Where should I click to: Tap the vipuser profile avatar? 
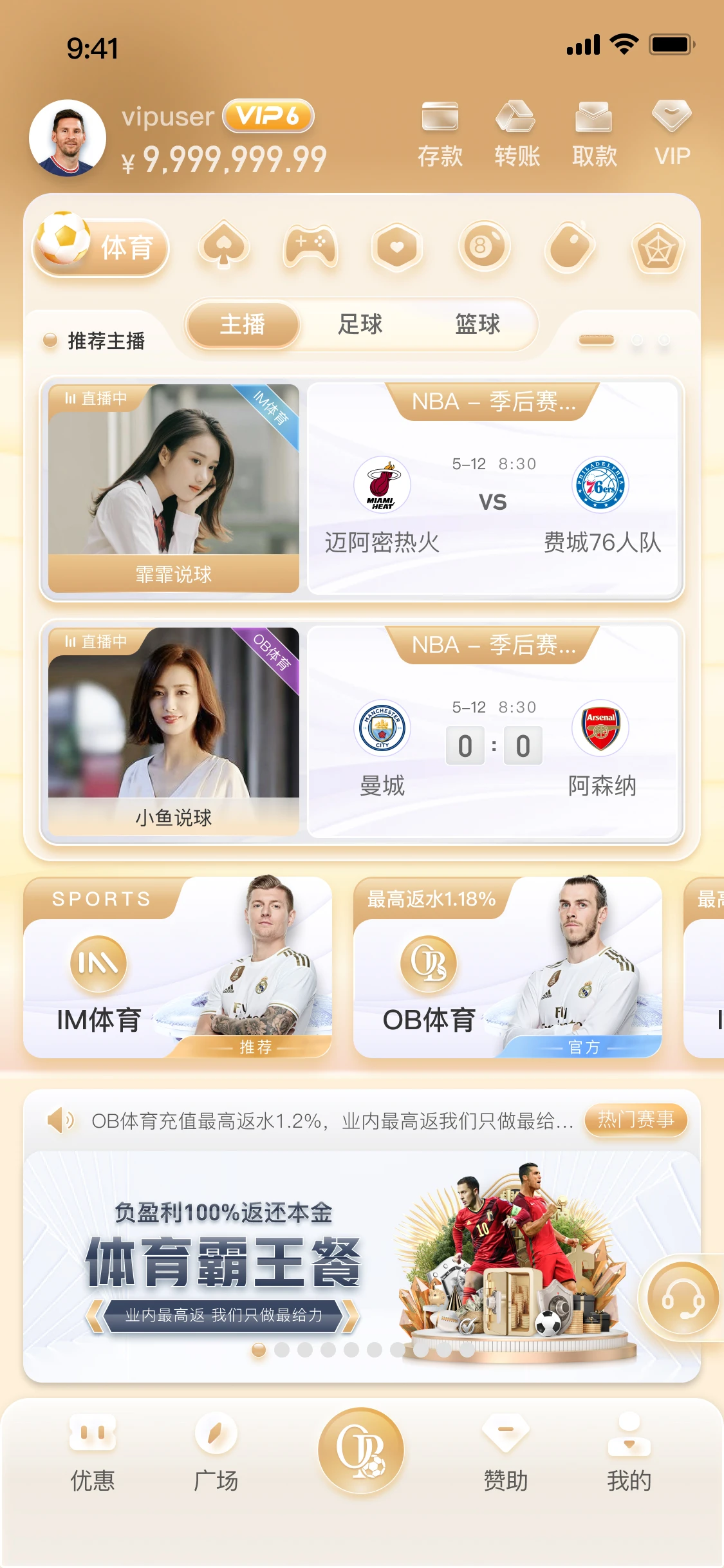[68, 138]
